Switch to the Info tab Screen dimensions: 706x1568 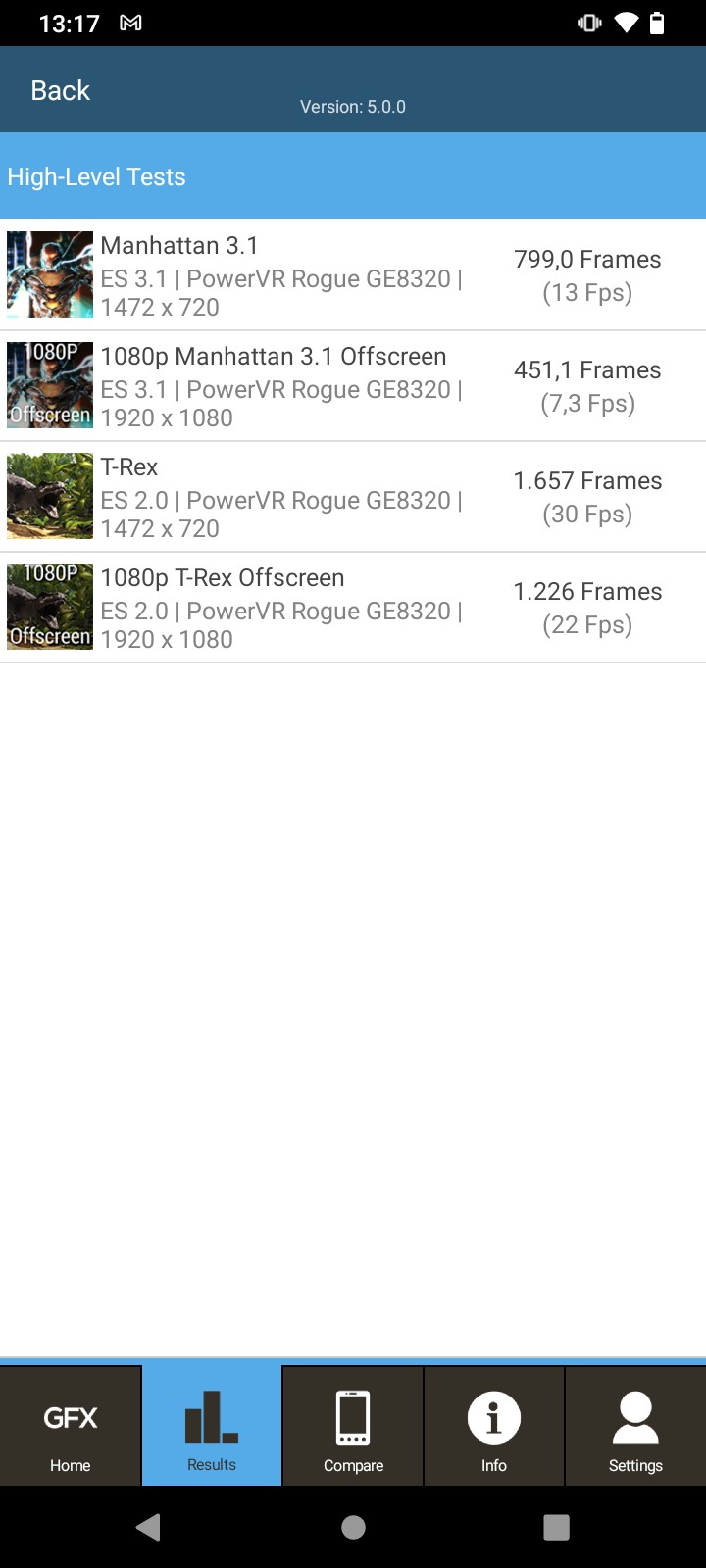[494, 1427]
